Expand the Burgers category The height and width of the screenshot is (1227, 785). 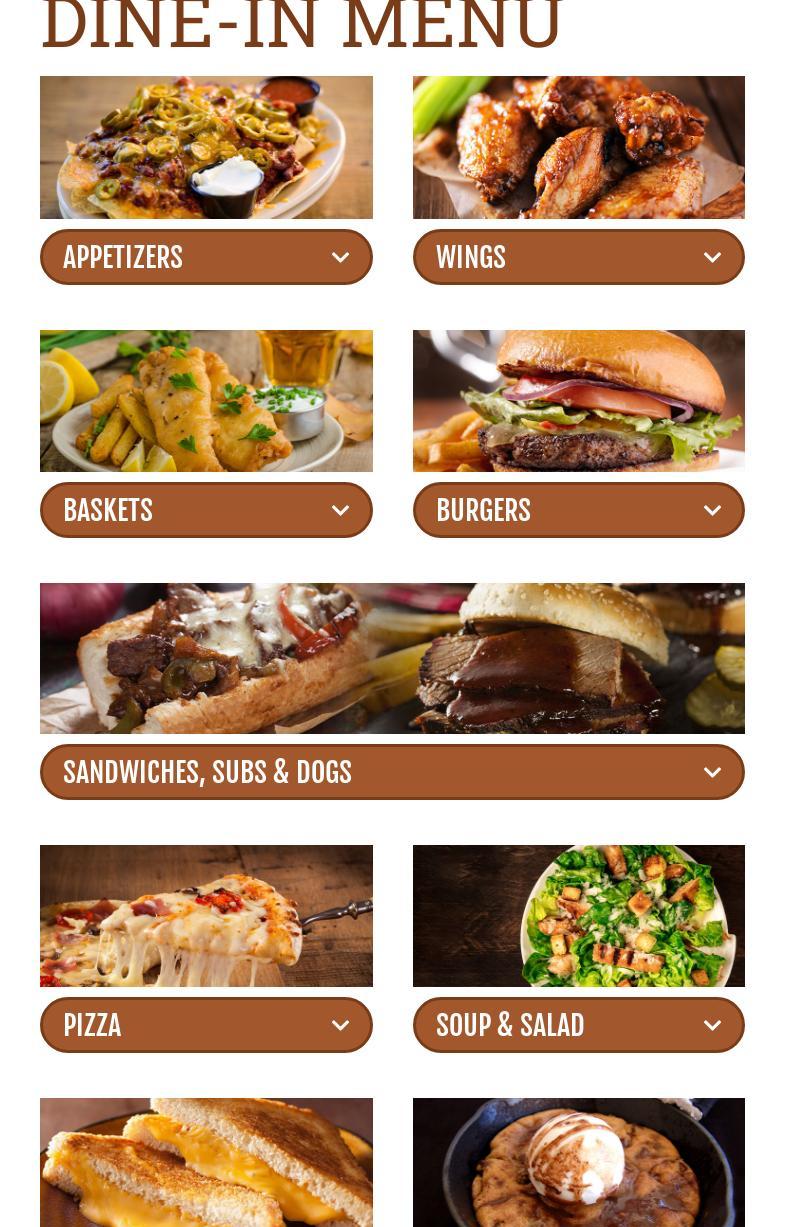point(578,511)
